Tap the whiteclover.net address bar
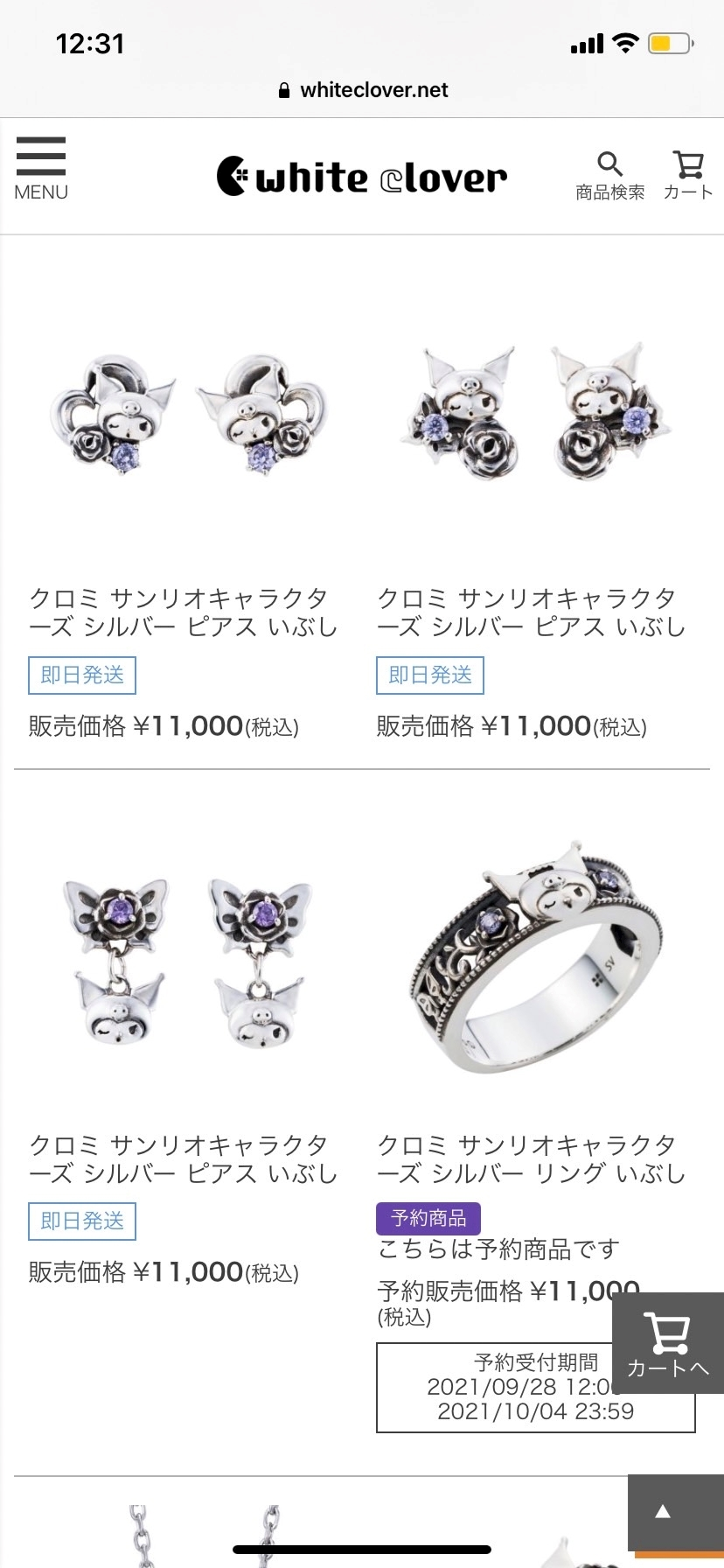Viewport: 724px width, 1568px height. [362, 90]
